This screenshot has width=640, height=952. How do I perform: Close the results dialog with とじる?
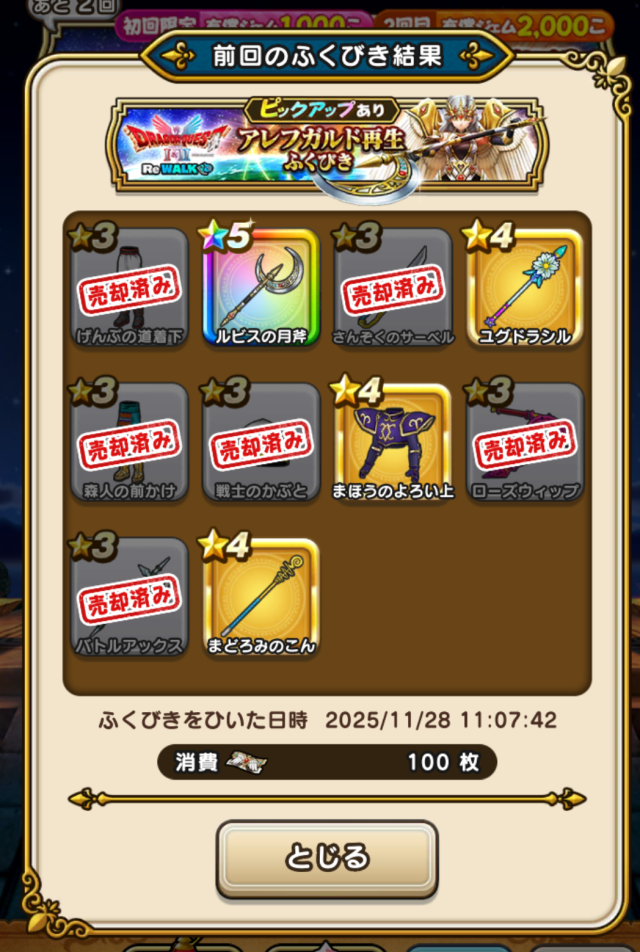pyautogui.click(x=327, y=857)
